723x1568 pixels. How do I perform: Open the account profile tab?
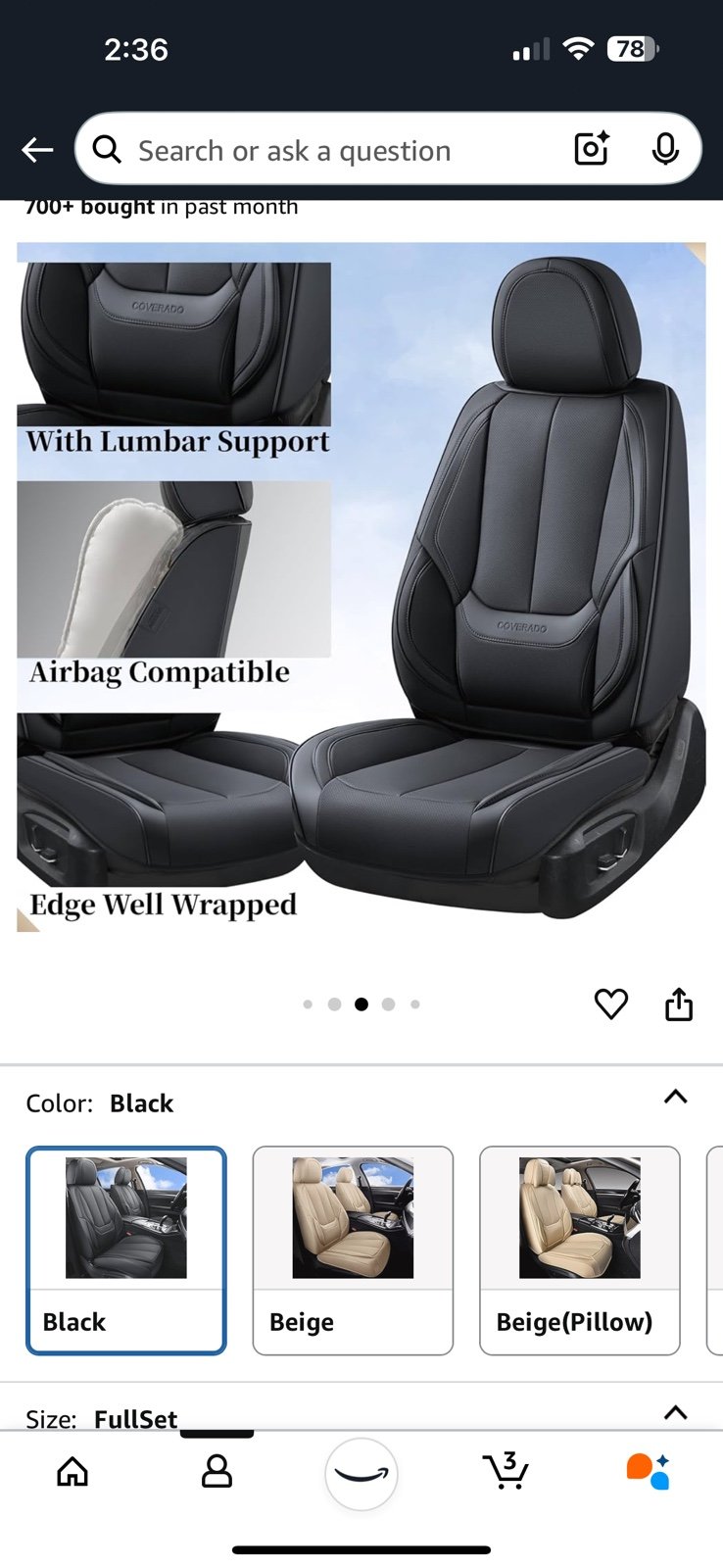[x=217, y=1471]
